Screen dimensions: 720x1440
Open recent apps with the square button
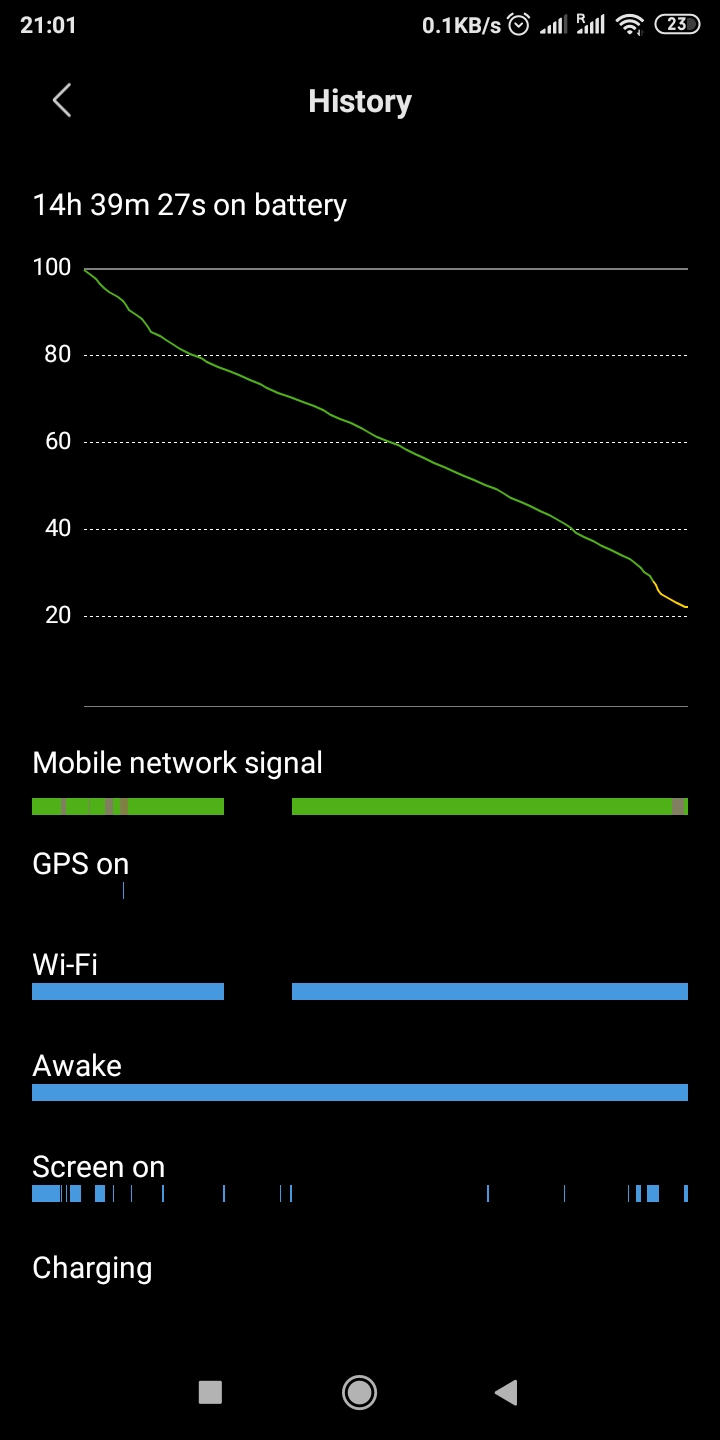click(210, 1392)
